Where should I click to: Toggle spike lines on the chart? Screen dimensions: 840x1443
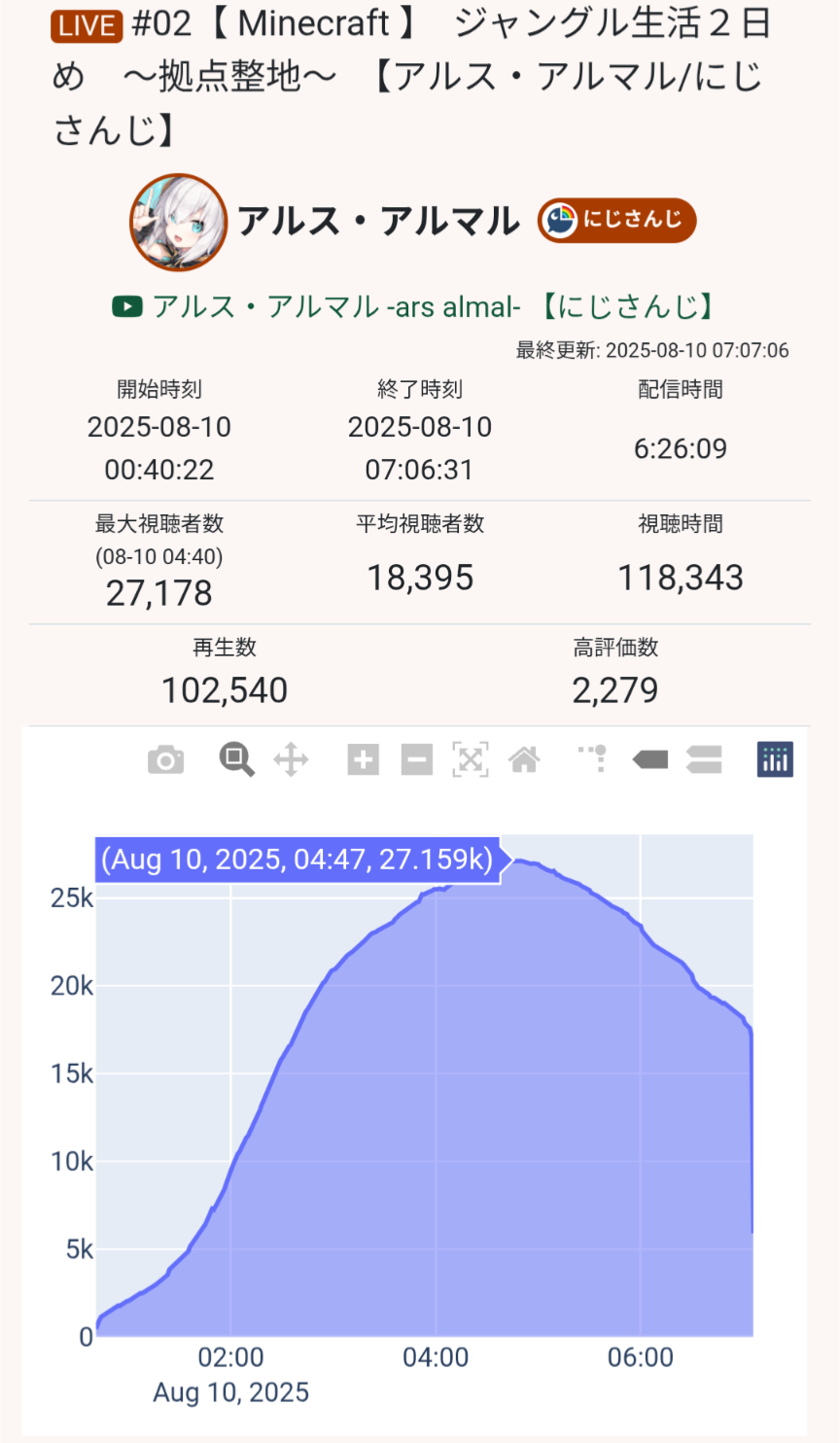(x=594, y=758)
